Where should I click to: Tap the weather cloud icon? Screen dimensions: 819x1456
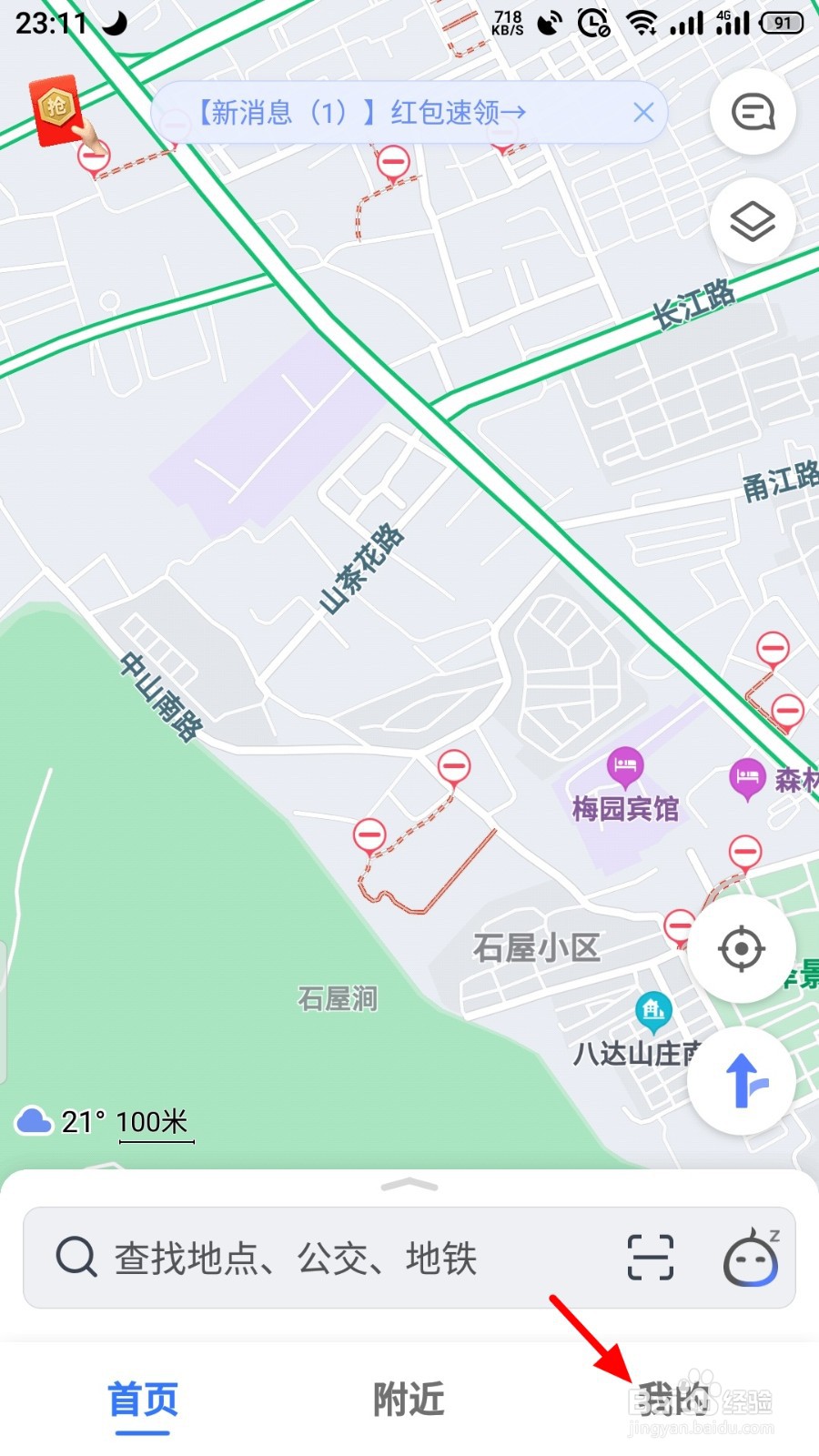coord(34,1123)
